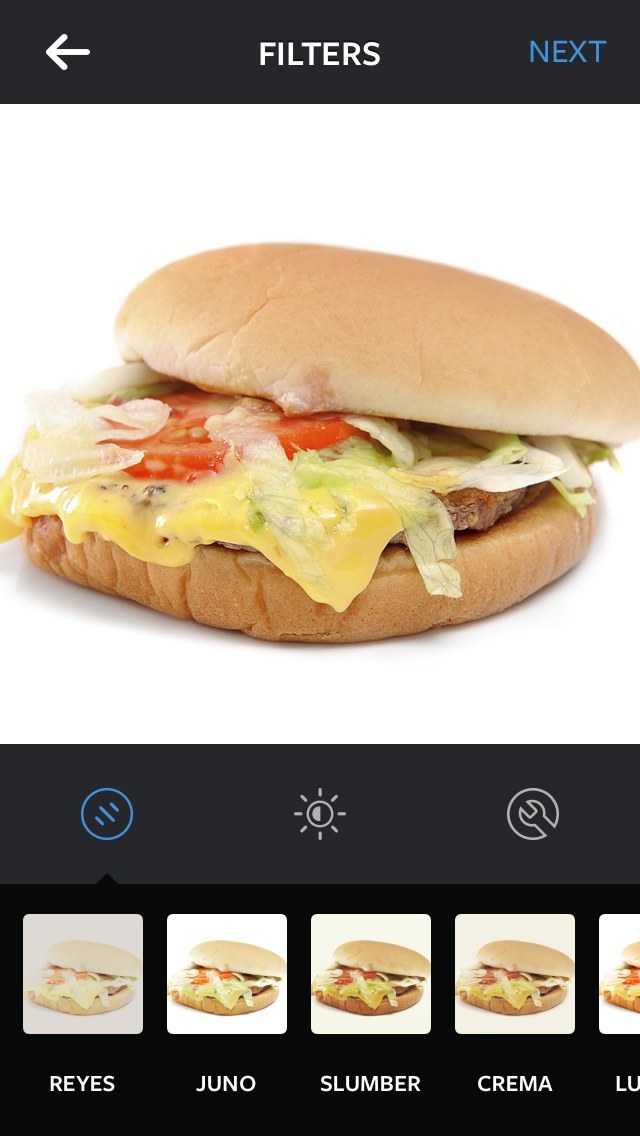Tap NEXT to continue
640x1136 pixels.
click(x=567, y=52)
